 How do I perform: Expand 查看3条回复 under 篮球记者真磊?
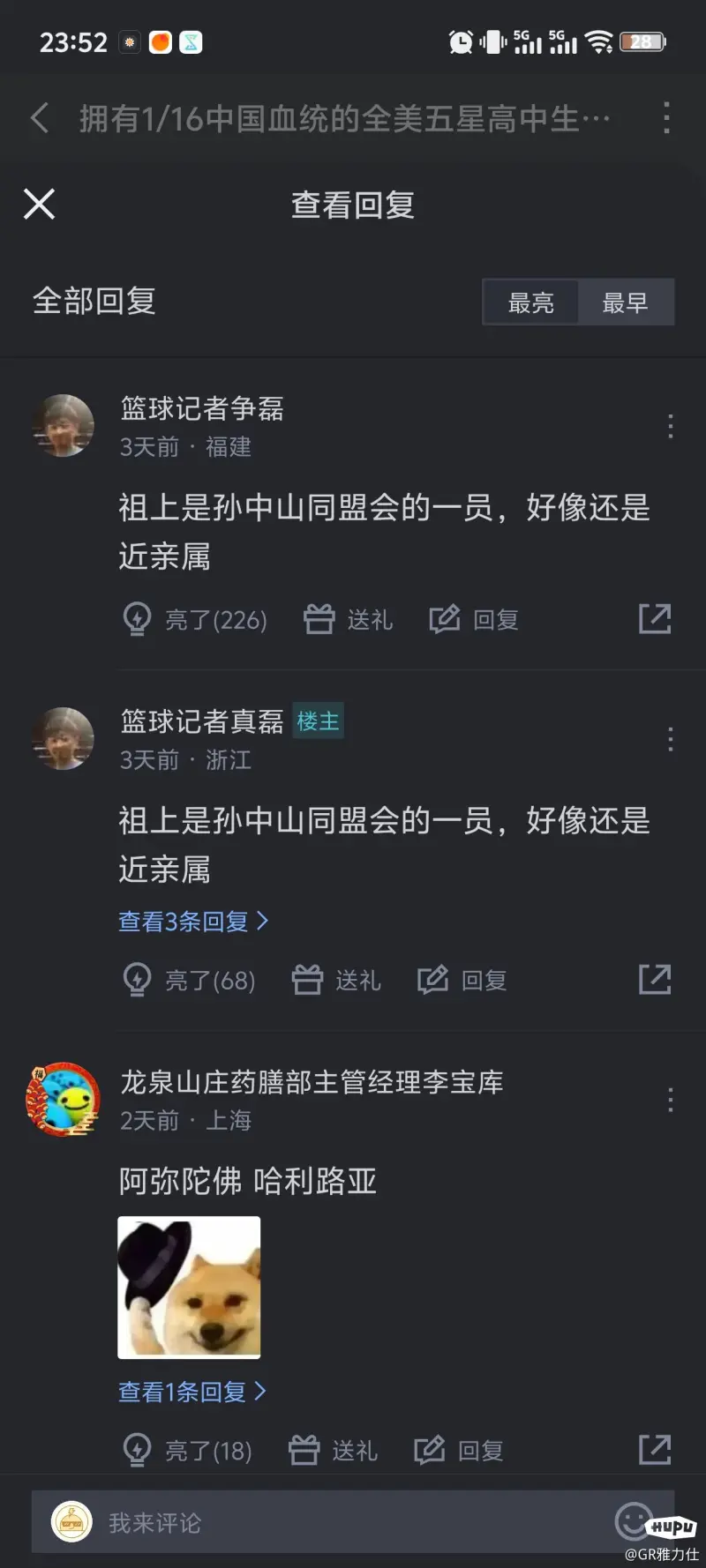tap(193, 922)
